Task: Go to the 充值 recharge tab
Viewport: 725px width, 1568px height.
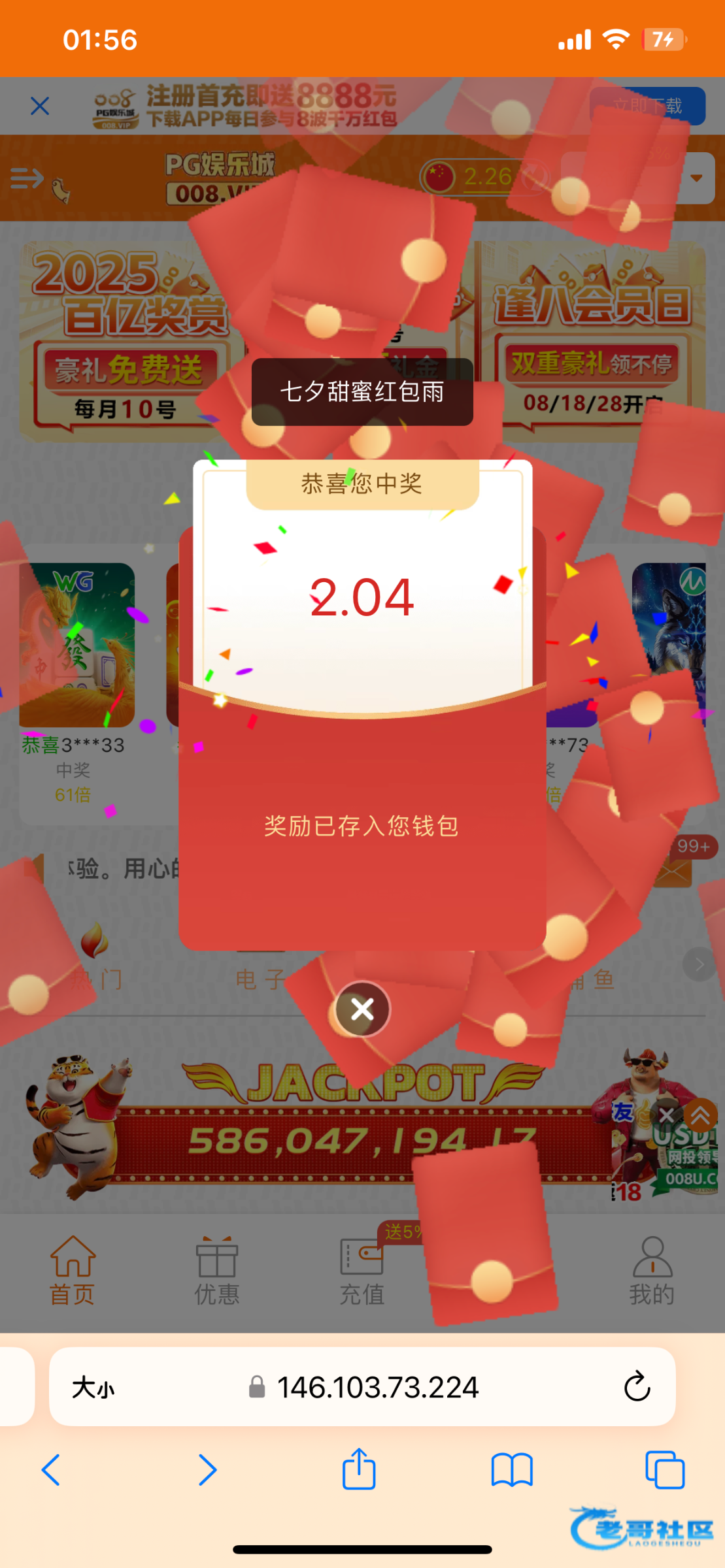Action: [x=362, y=1271]
